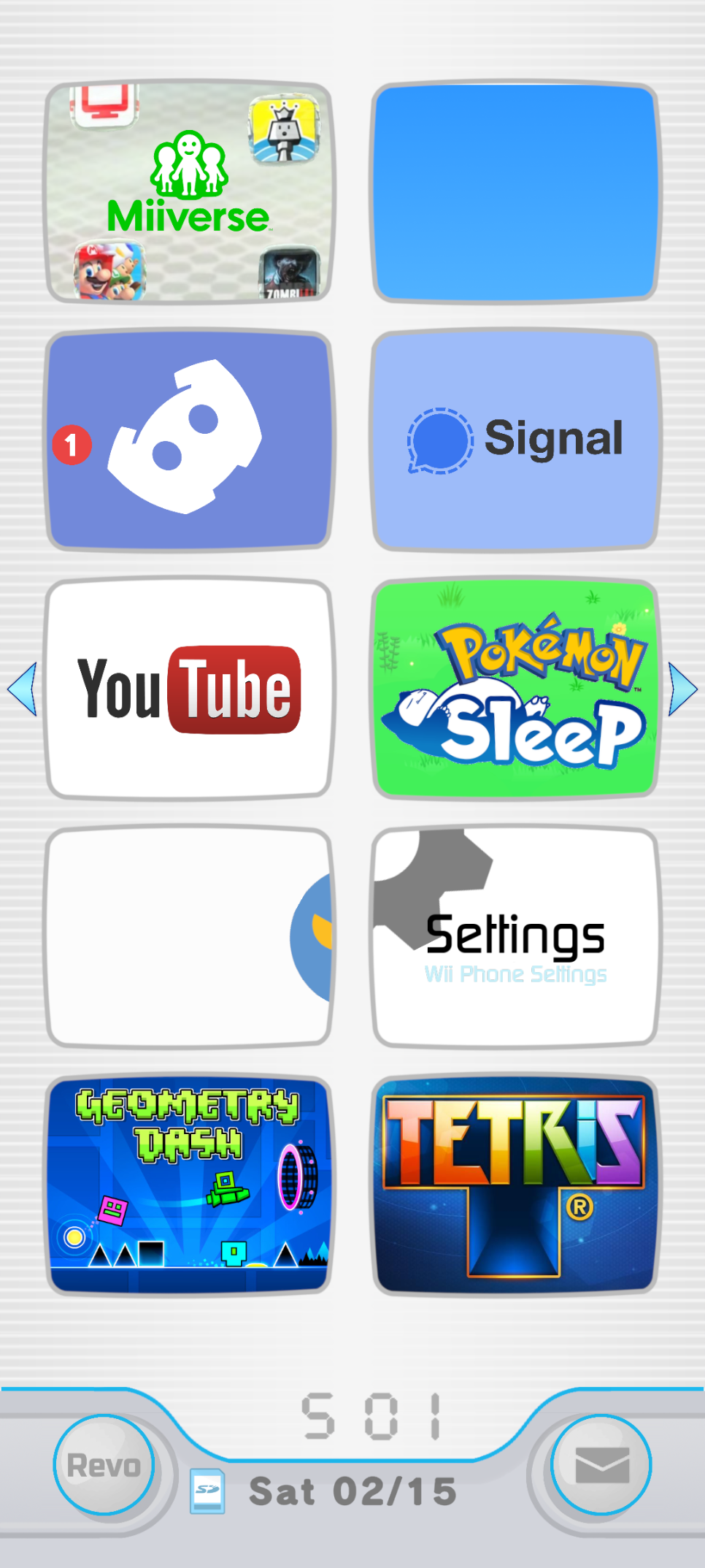Viewport: 705px width, 1568px height.
Task: Launch Geometry Dash
Action: (x=189, y=1185)
